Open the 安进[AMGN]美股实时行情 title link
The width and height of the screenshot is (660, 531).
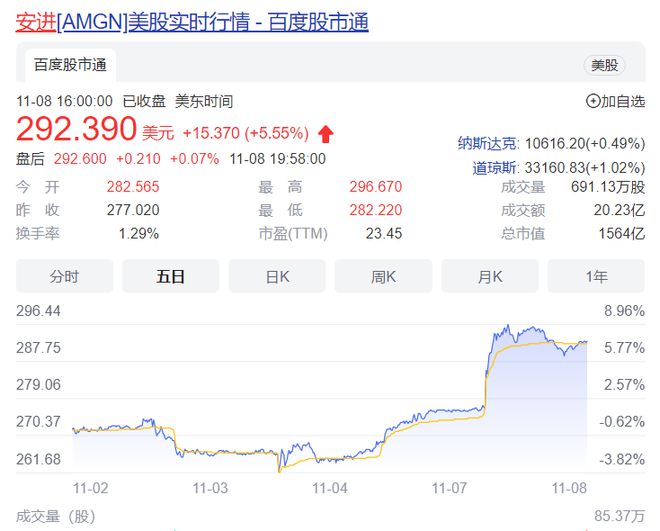[192, 21]
